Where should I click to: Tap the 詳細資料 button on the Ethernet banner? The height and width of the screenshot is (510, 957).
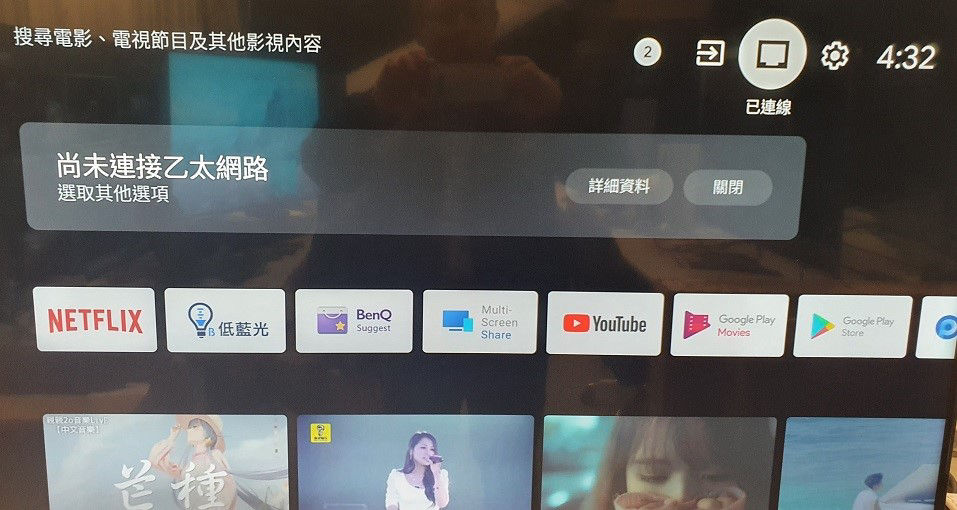pyautogui.click(x=618, y=187)
